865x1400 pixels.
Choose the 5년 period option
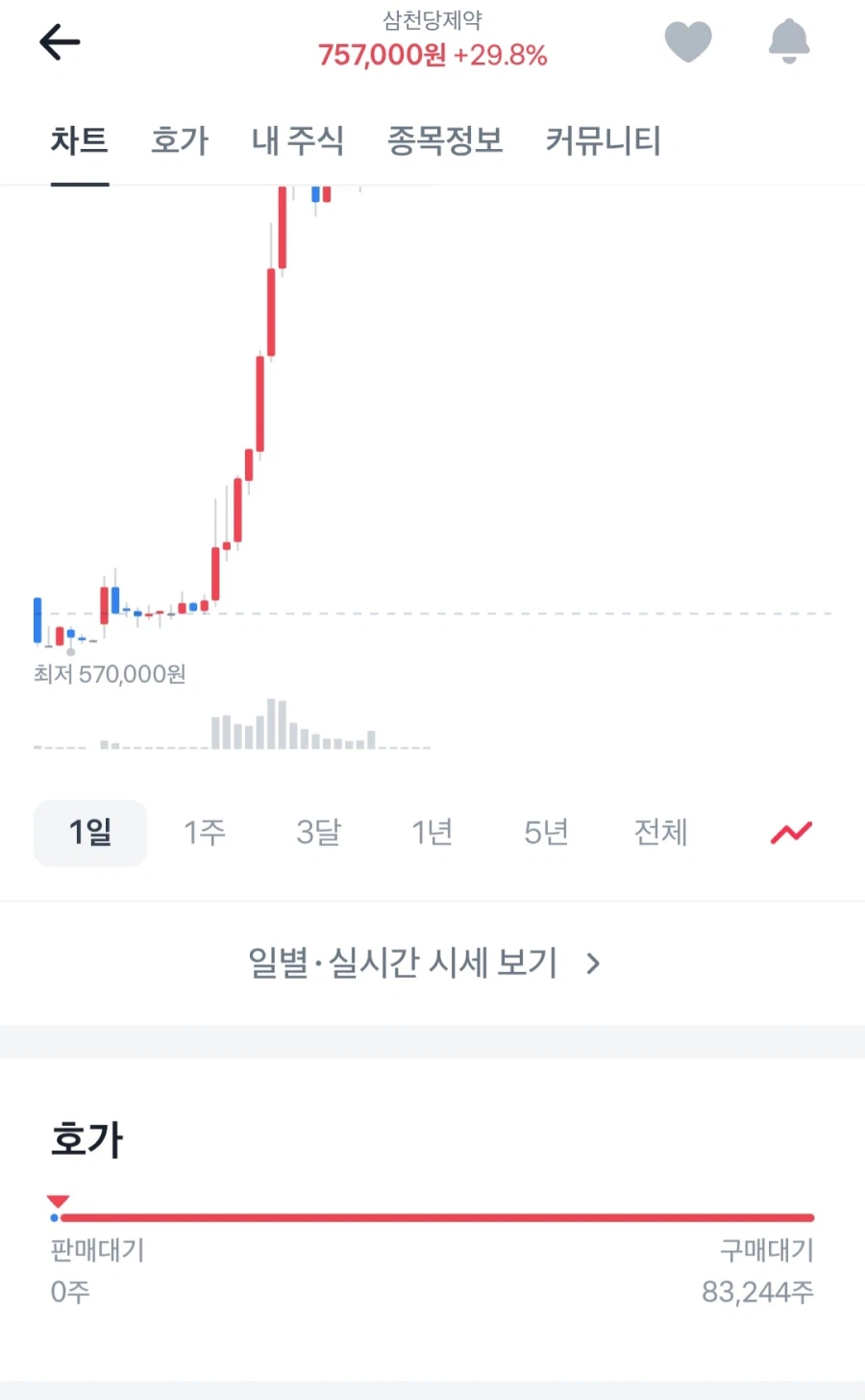pos(545,833)
